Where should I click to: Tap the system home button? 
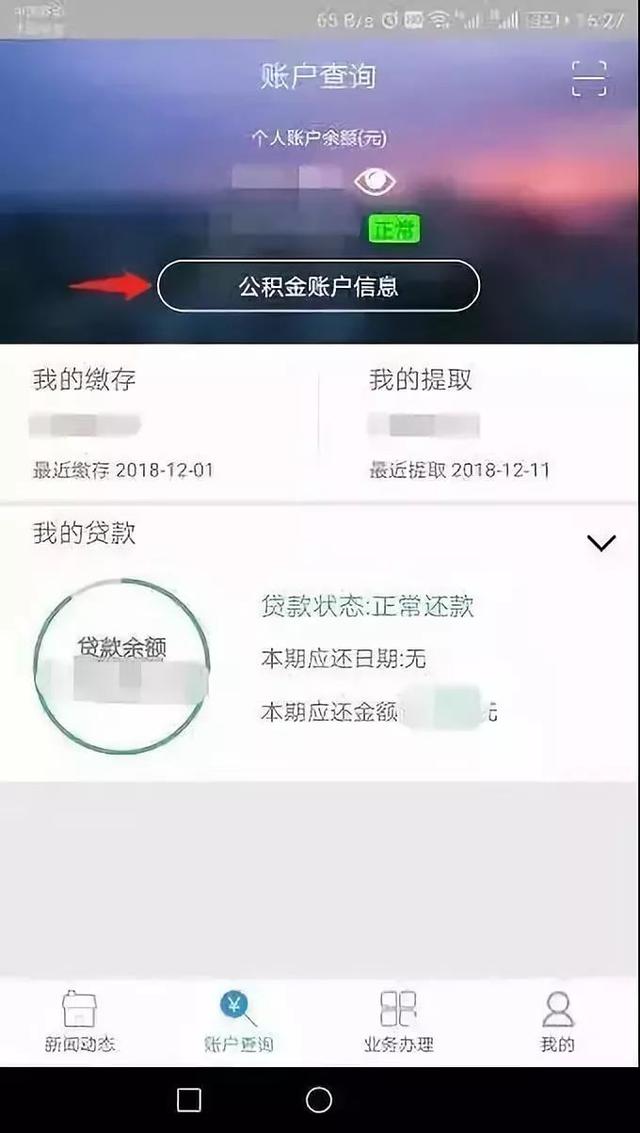[319, 1100]
